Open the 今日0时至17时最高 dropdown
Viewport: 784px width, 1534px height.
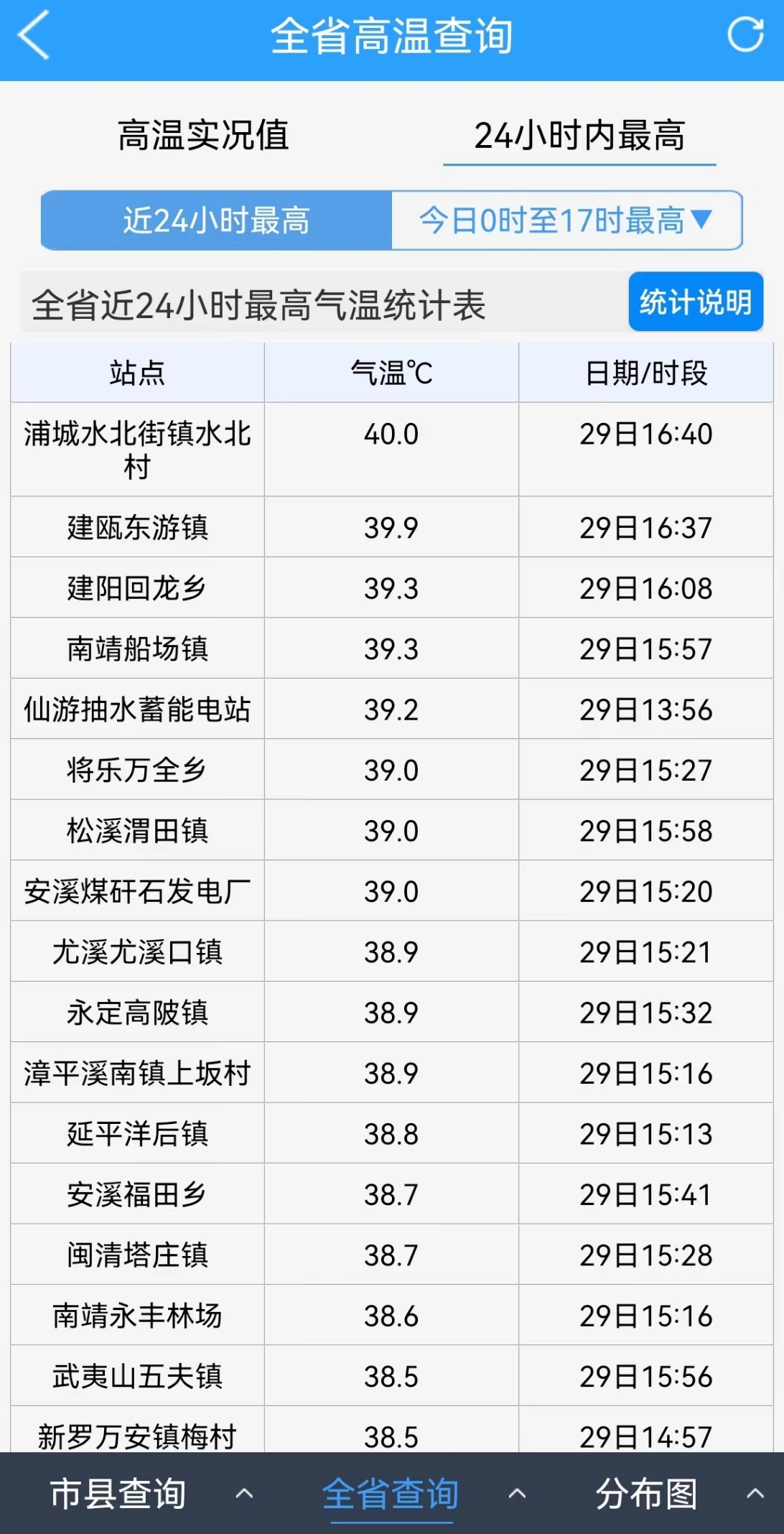click(x=566, y=220)
